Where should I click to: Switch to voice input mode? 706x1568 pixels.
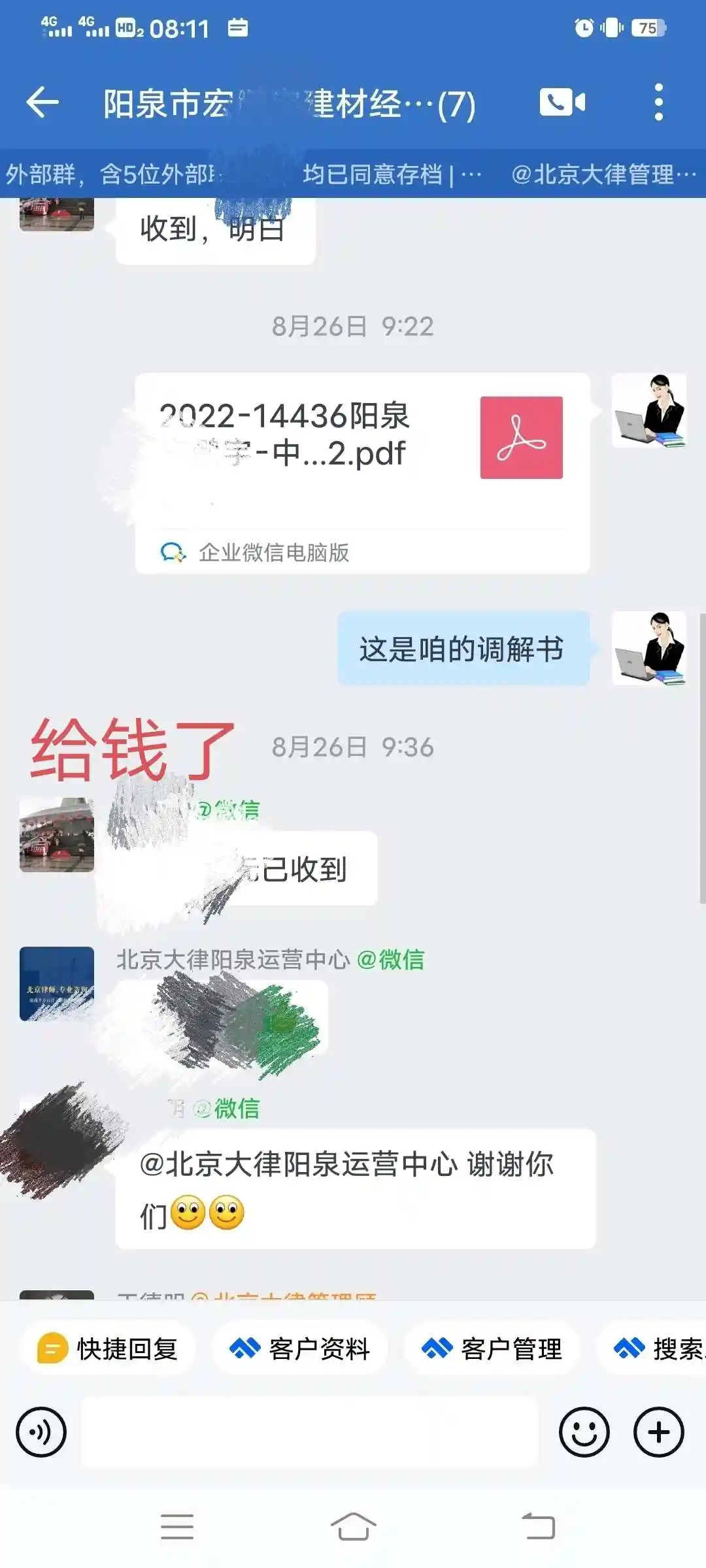point(41,1433)
